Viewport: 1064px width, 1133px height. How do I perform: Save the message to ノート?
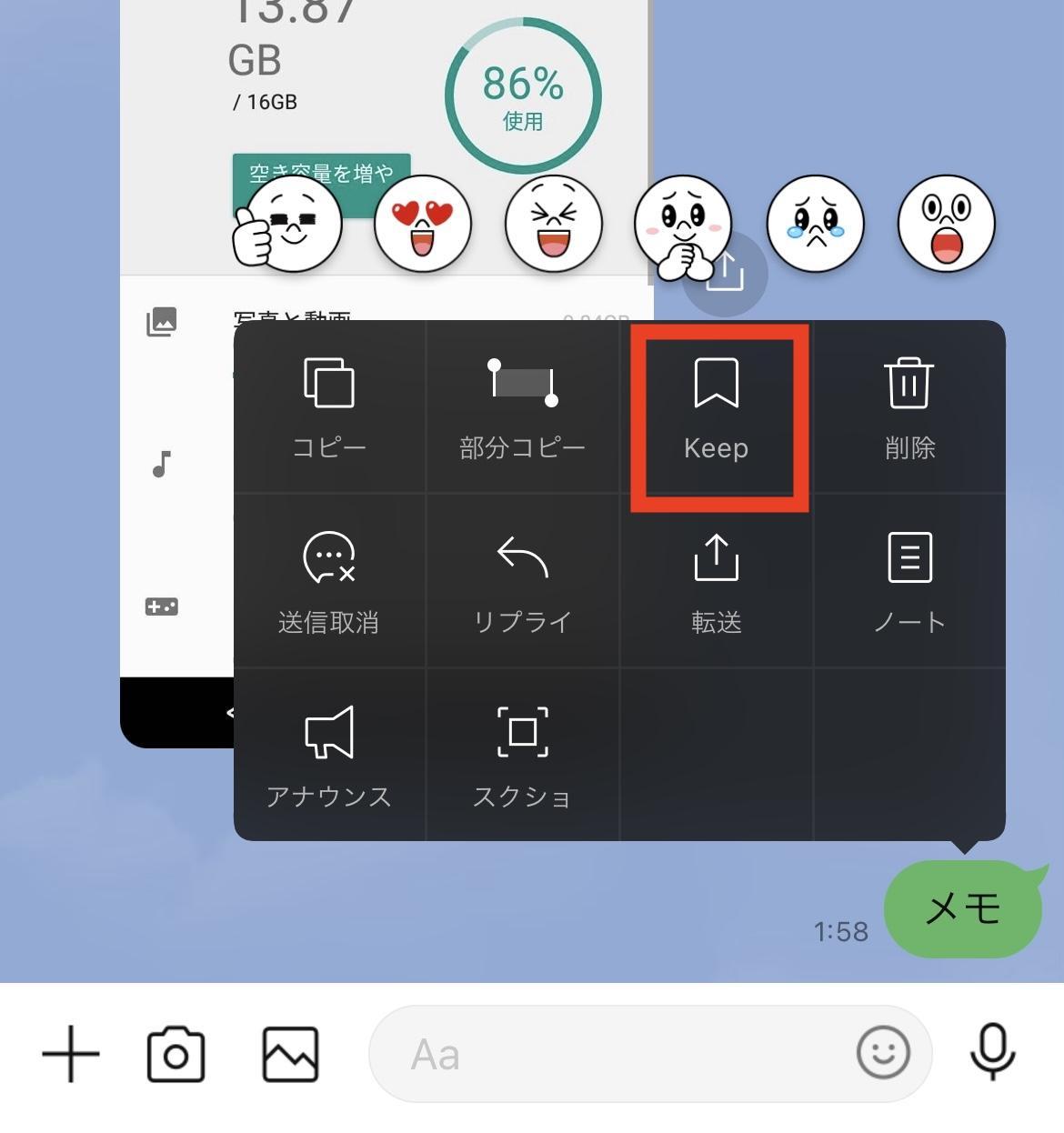[909, 582]
